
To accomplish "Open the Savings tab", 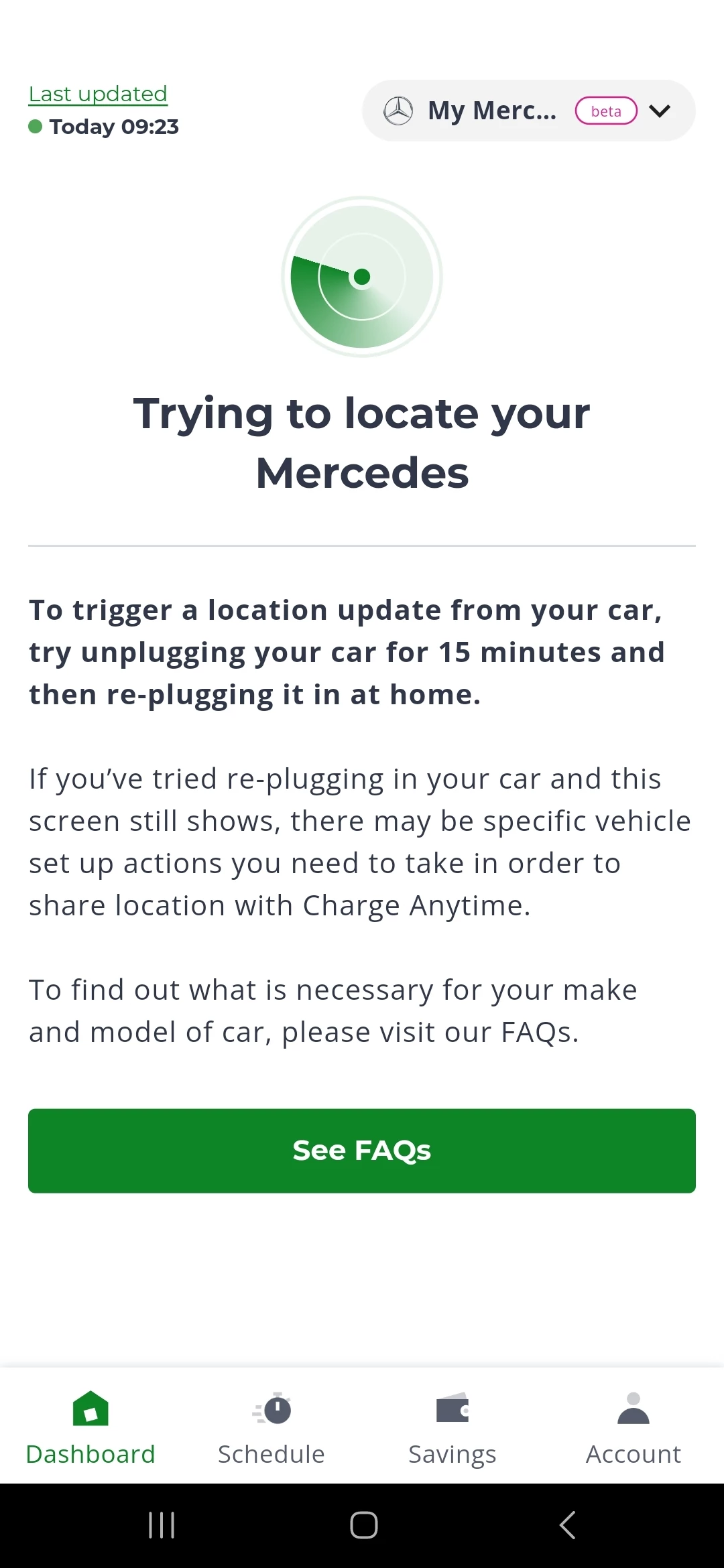I will coord(452,1427).
